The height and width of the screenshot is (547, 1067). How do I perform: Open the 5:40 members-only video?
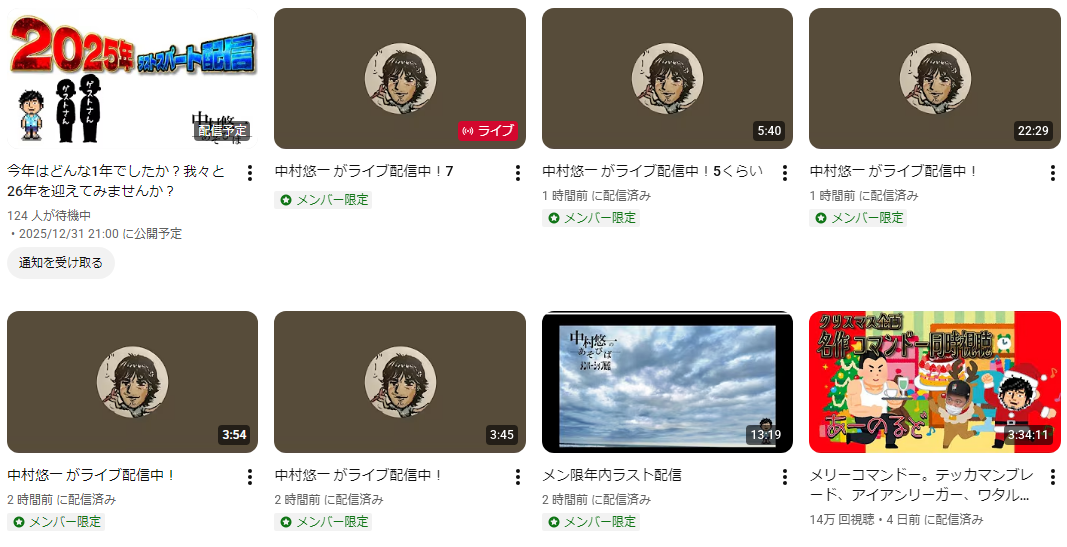coord(667,78)
